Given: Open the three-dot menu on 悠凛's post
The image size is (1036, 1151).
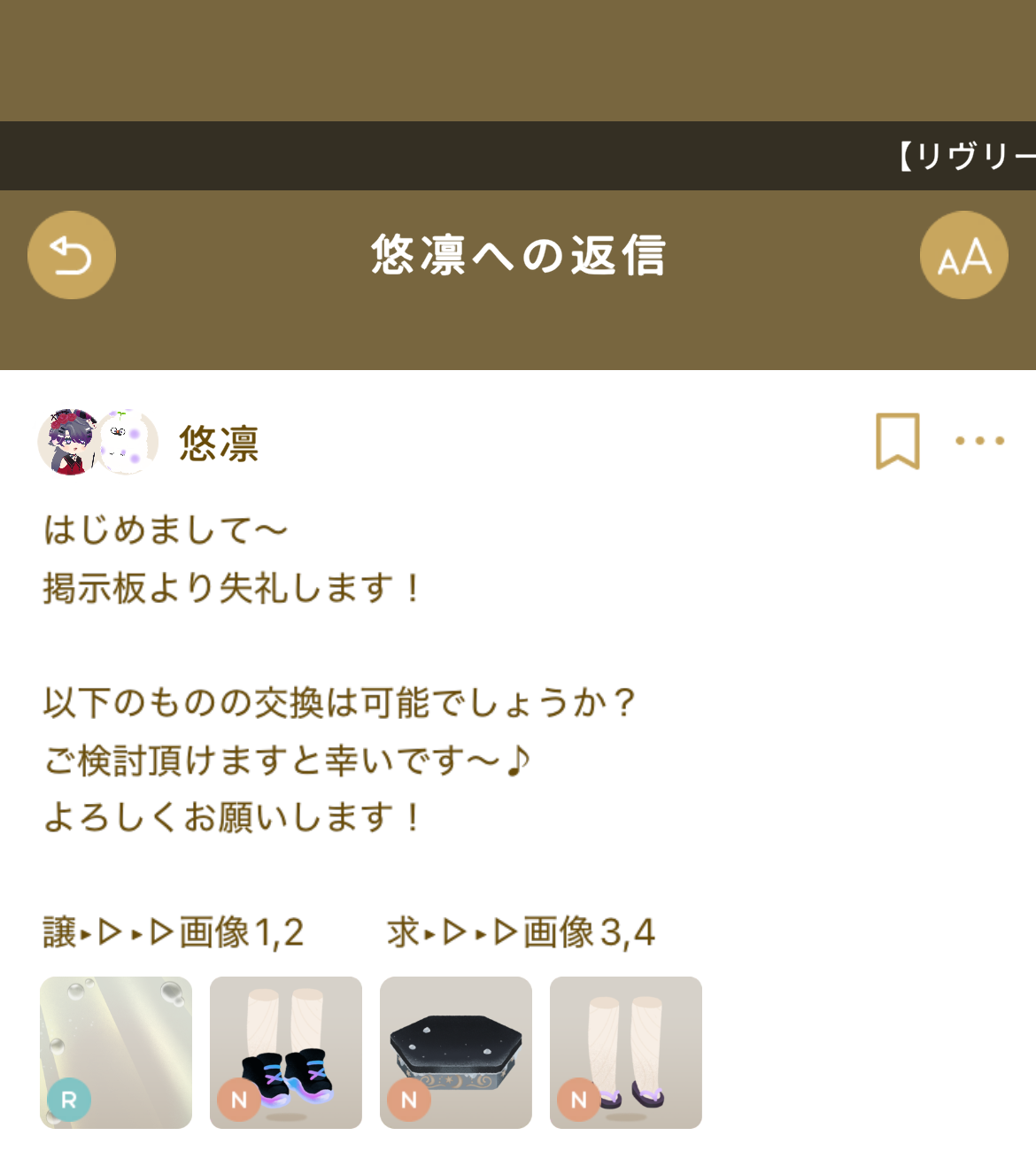Looking at the screenshot, I should pos(979,441).
